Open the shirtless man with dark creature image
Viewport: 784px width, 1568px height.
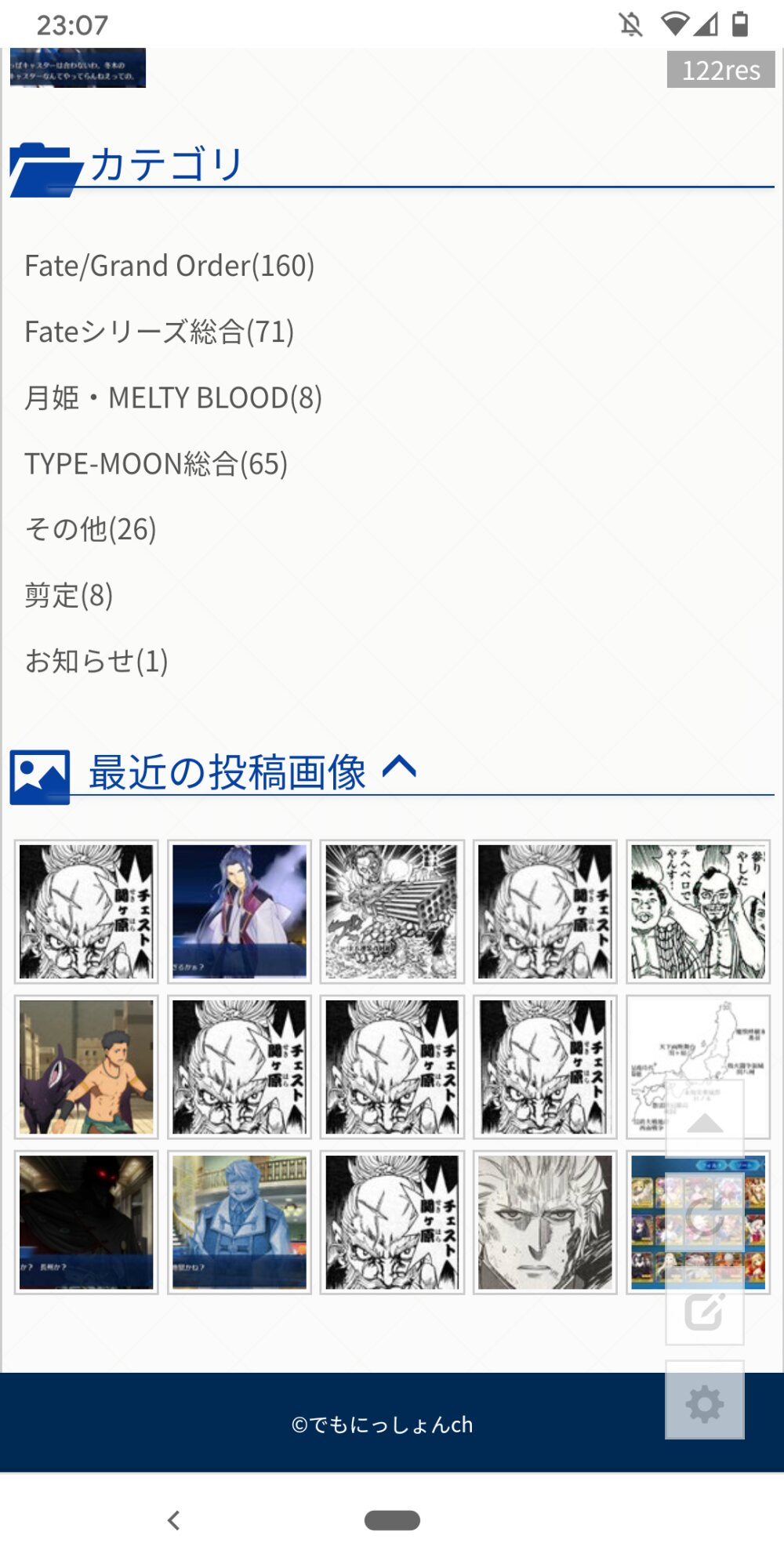(x=86, y=1066)
